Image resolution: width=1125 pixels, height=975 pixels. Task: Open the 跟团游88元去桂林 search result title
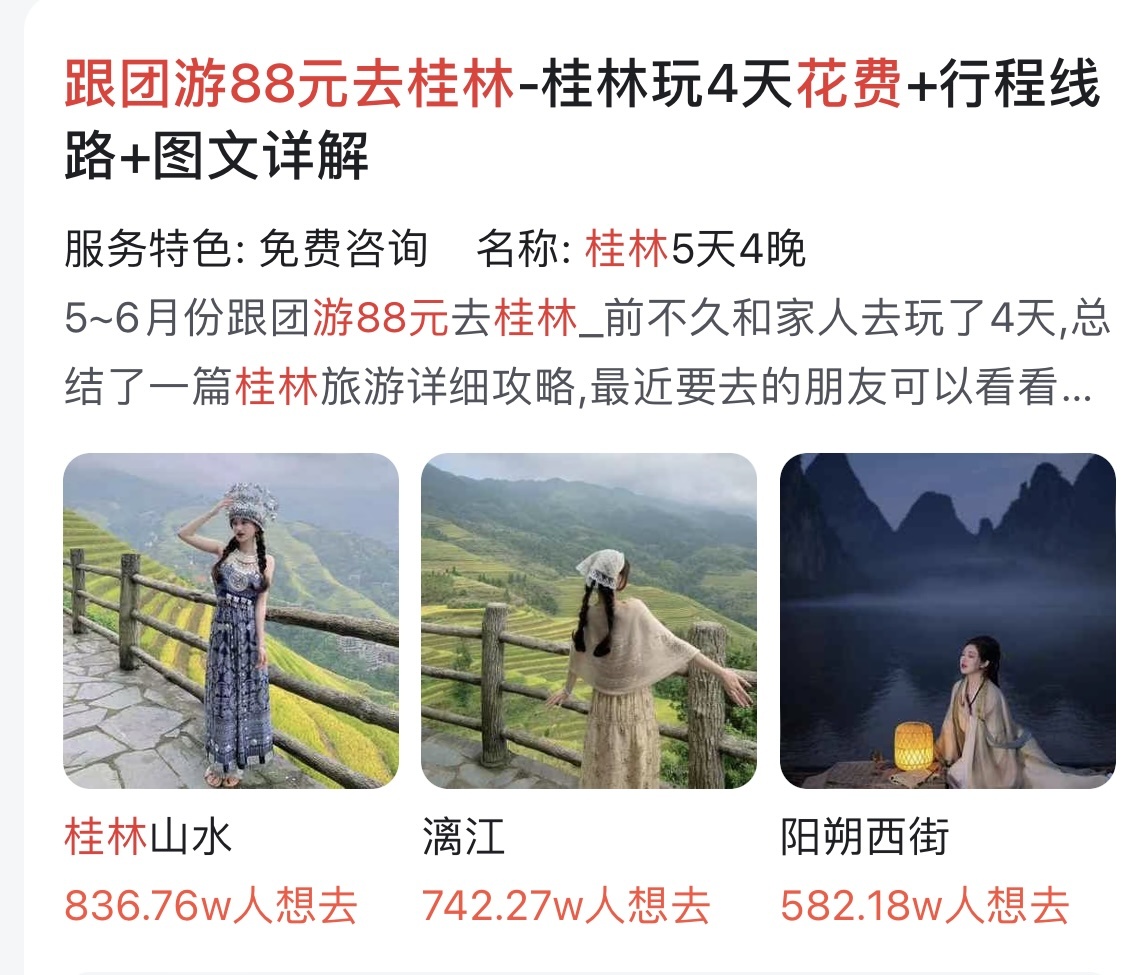(580, 120)
